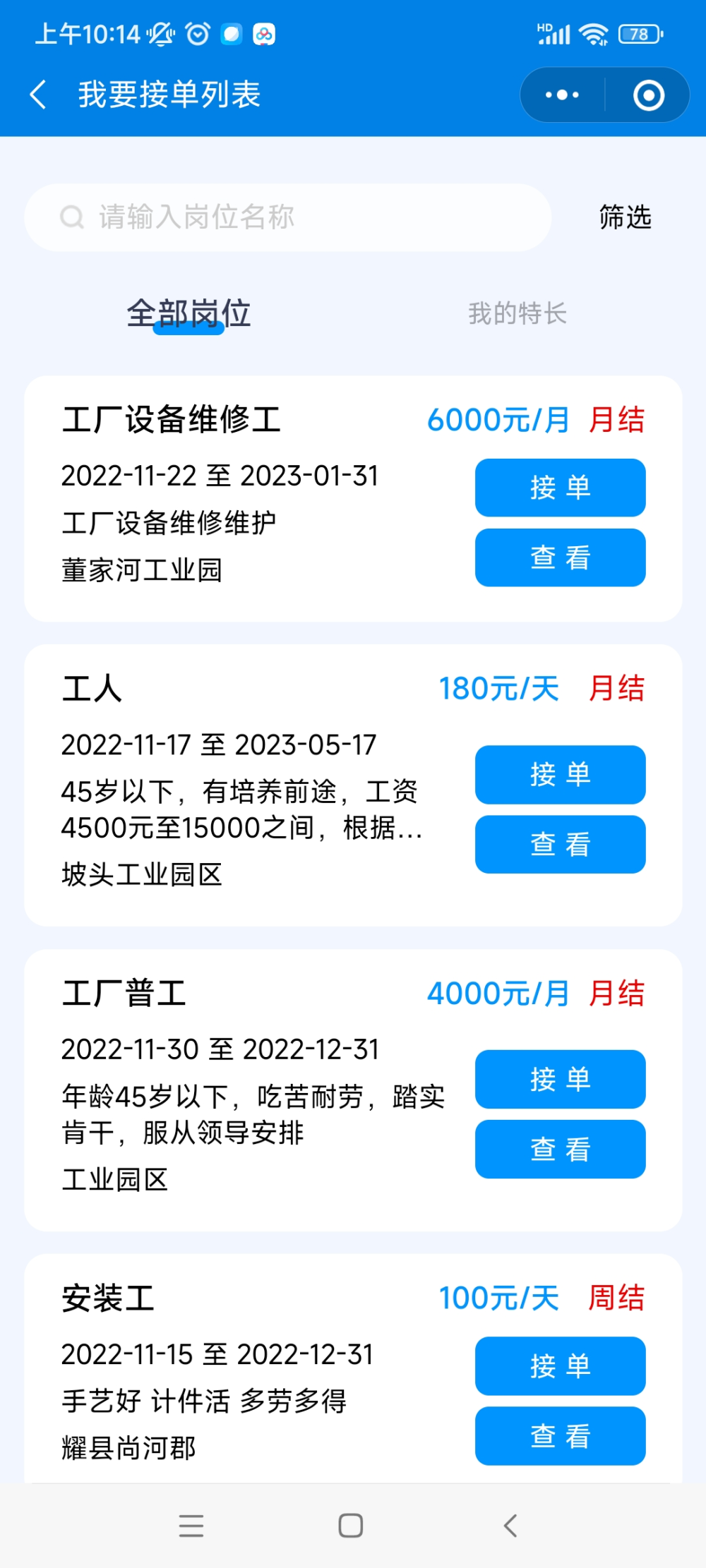Tap the 请输入岗位名称 search box
The image size is (706, 1568).
287,217
